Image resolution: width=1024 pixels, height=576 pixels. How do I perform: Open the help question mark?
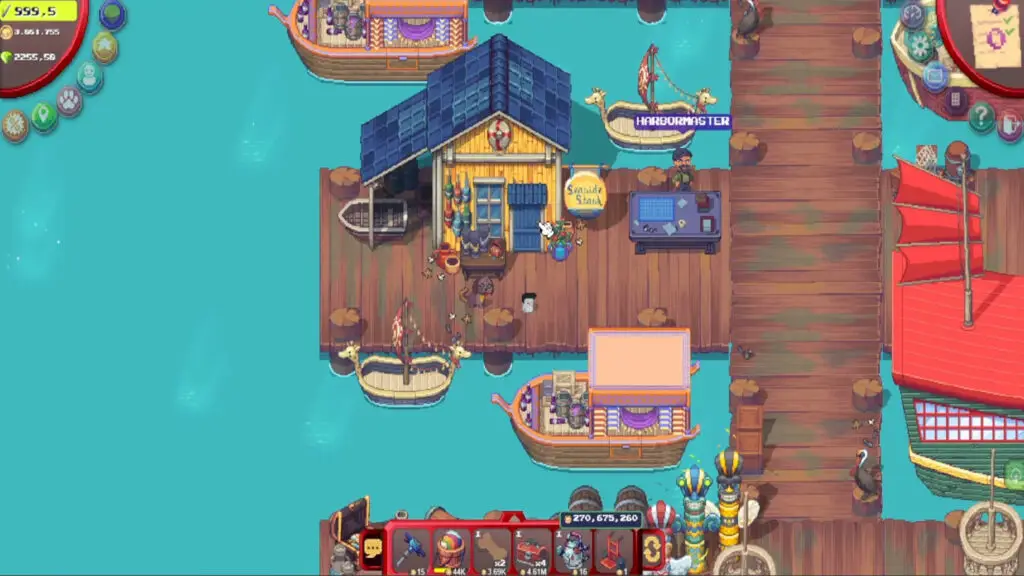tap(982, 118)
